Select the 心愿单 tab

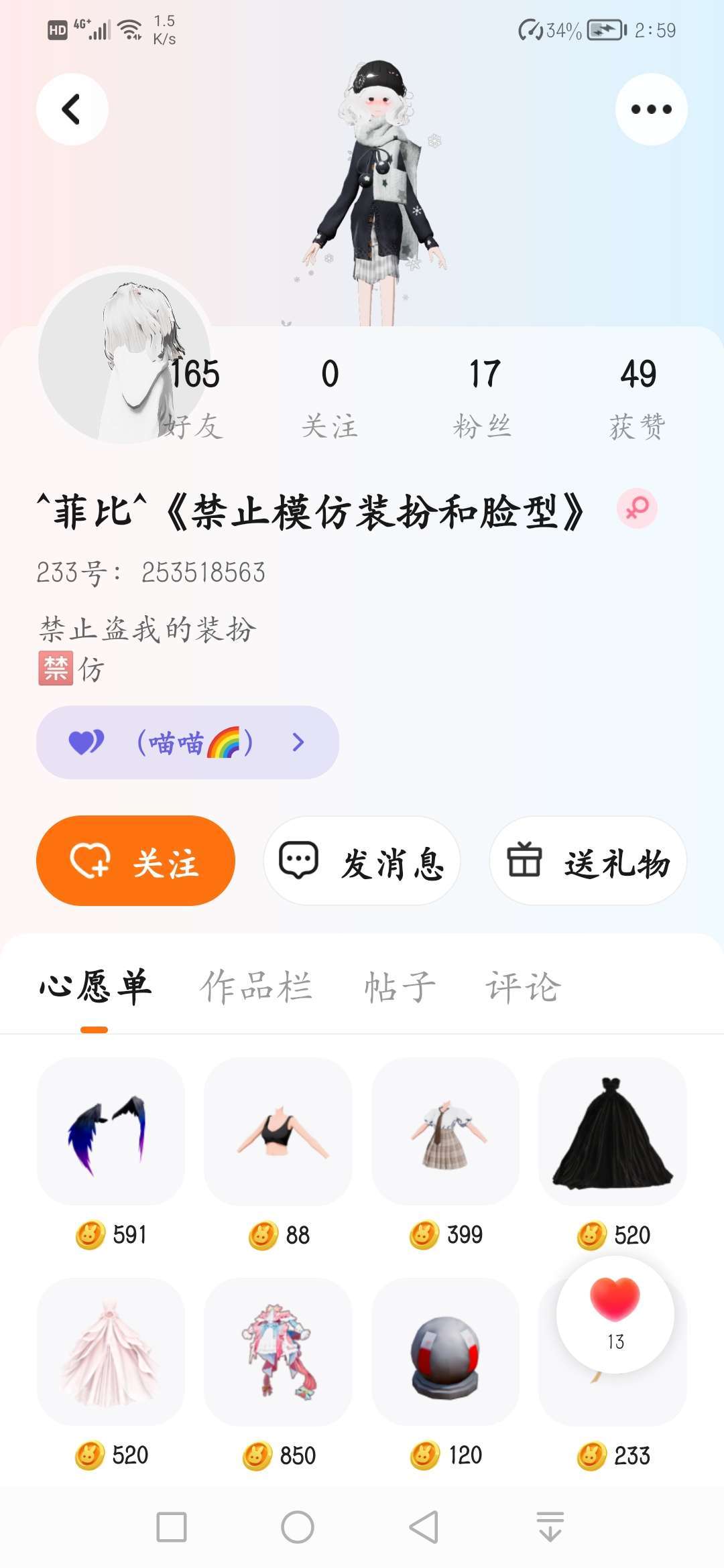tap(95, 986)
